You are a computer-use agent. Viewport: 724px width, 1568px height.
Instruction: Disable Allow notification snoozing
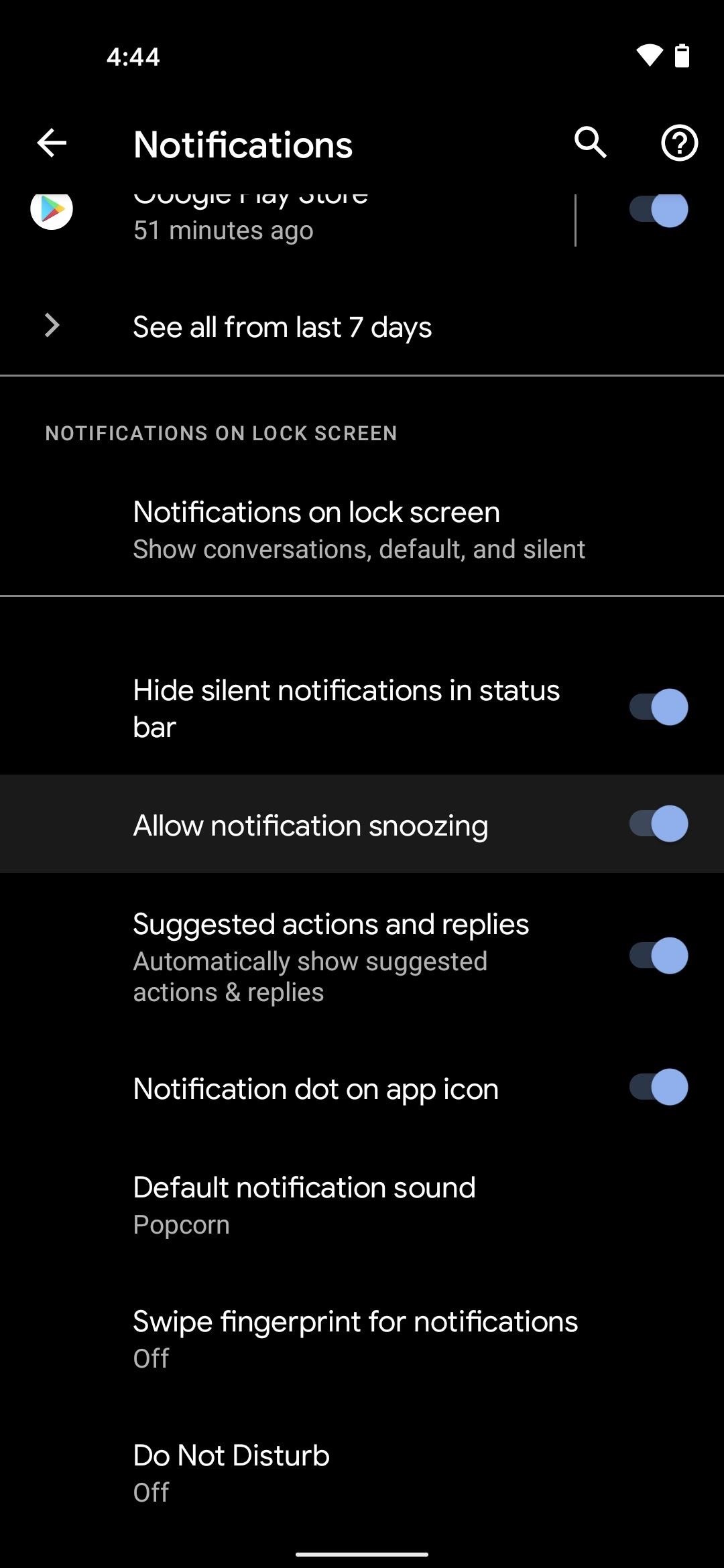(x=658, y=824)
